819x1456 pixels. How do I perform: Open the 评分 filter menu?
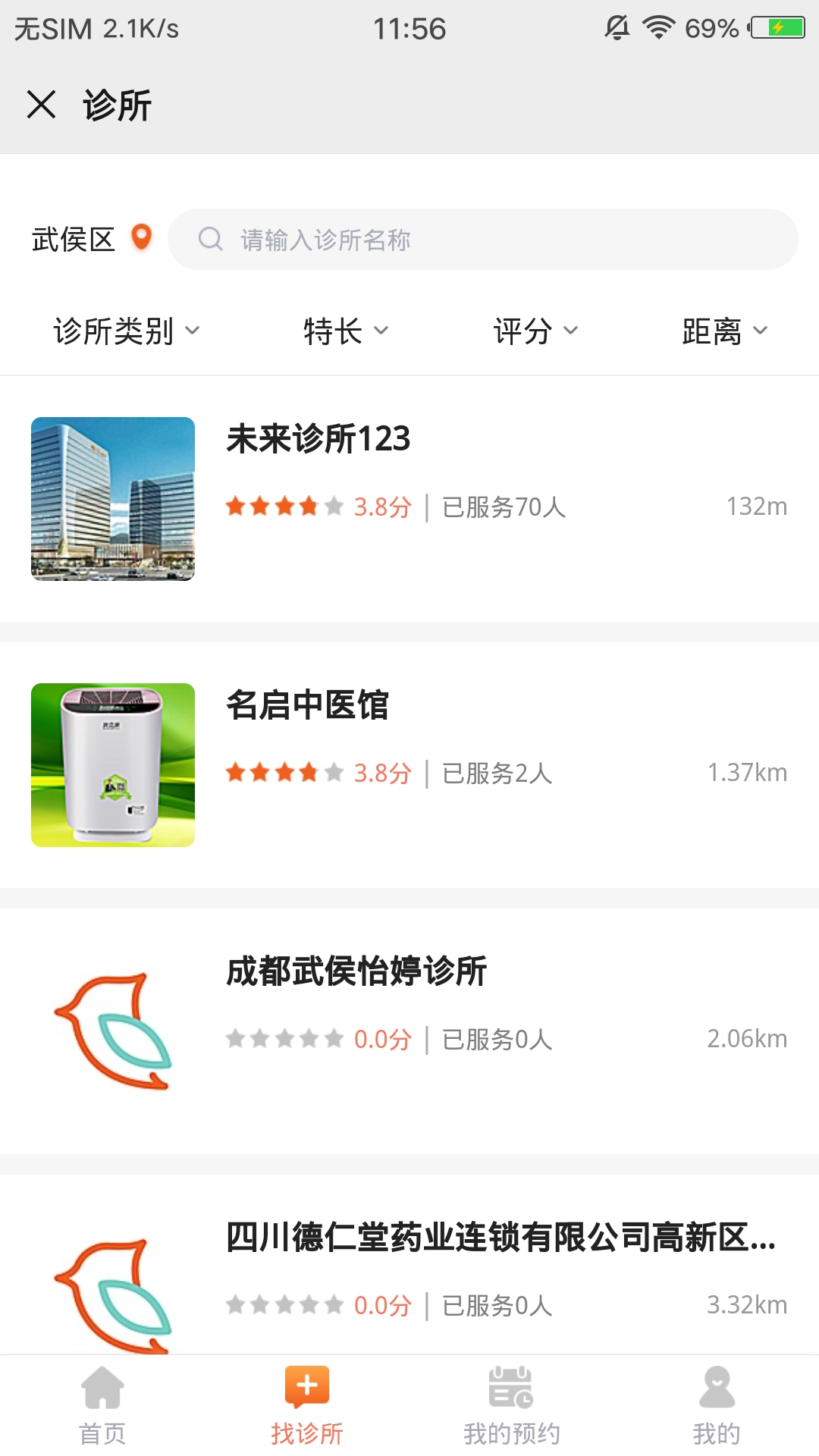click(x=533, y=330)
